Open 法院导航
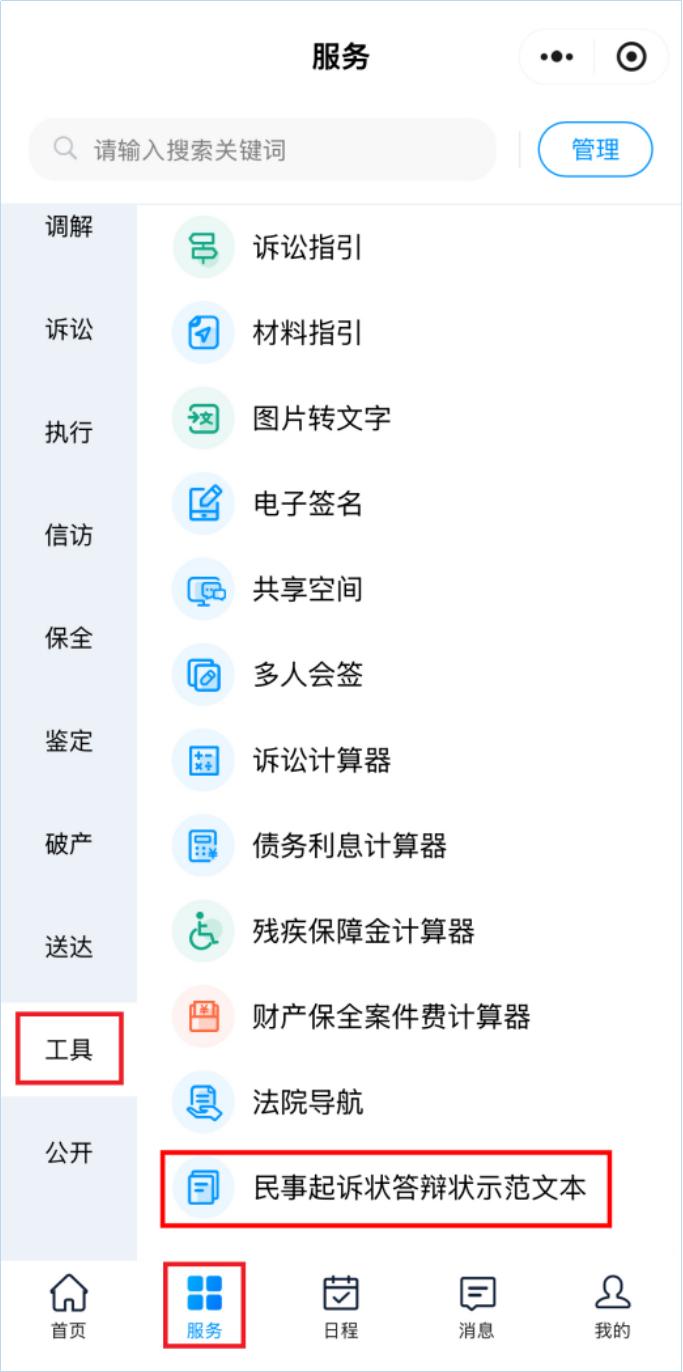This screenshot has height=1372, width=683. pyautogui.click(x=306, y=1102)
